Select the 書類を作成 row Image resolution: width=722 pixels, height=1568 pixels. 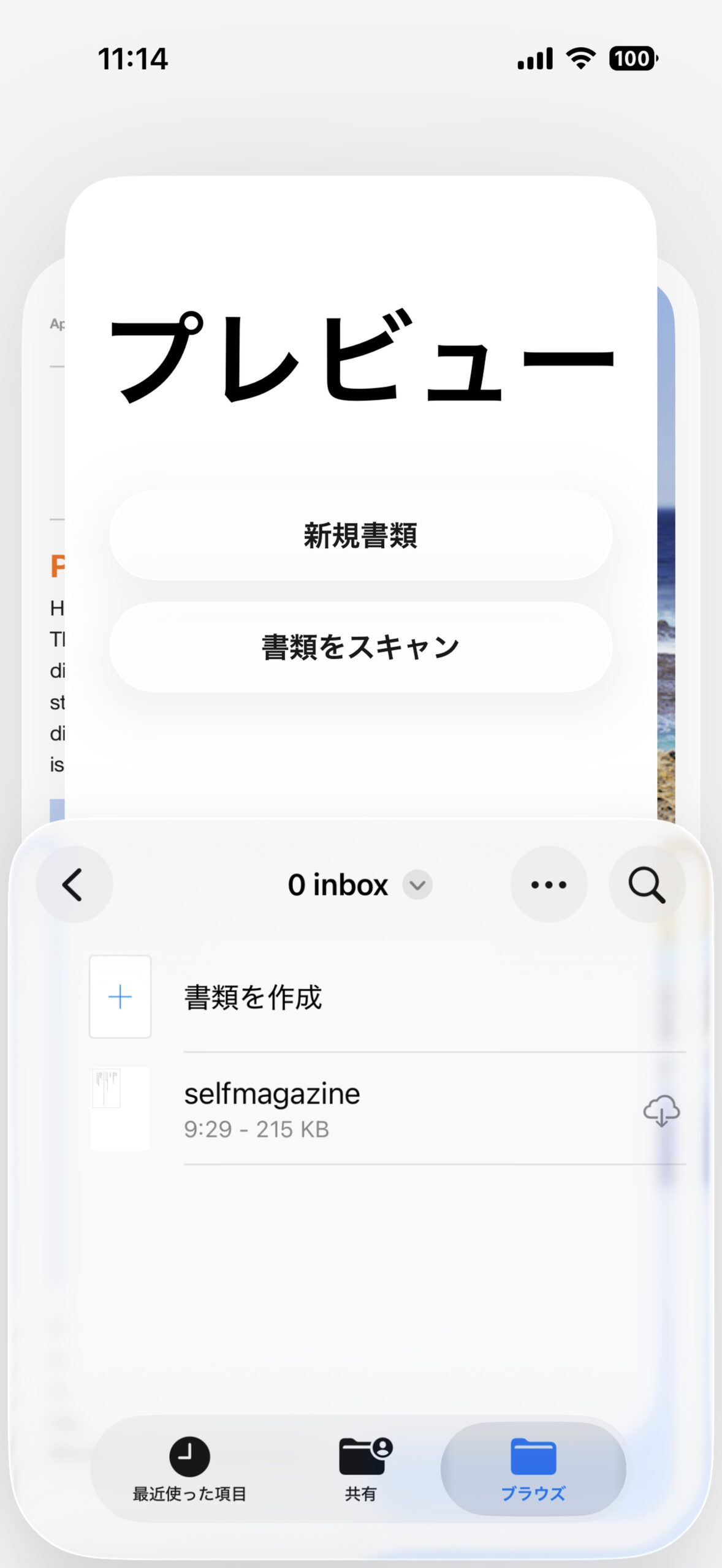(x=253, y=997)
